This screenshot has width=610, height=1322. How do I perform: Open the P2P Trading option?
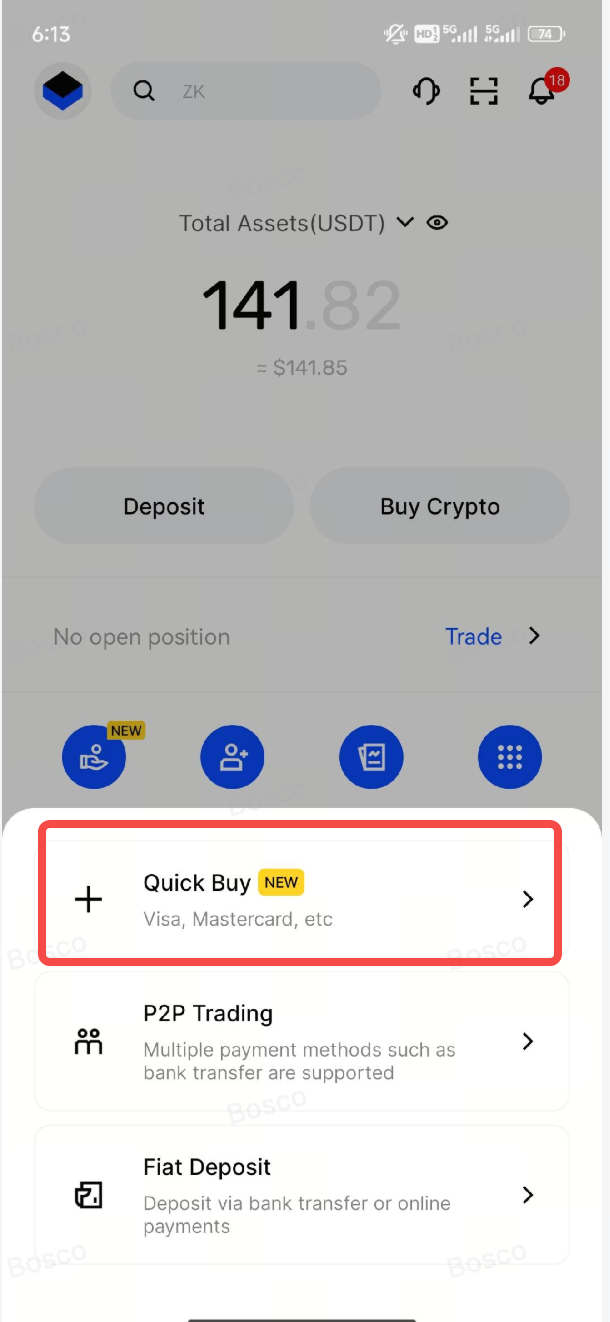(300, 1041)
